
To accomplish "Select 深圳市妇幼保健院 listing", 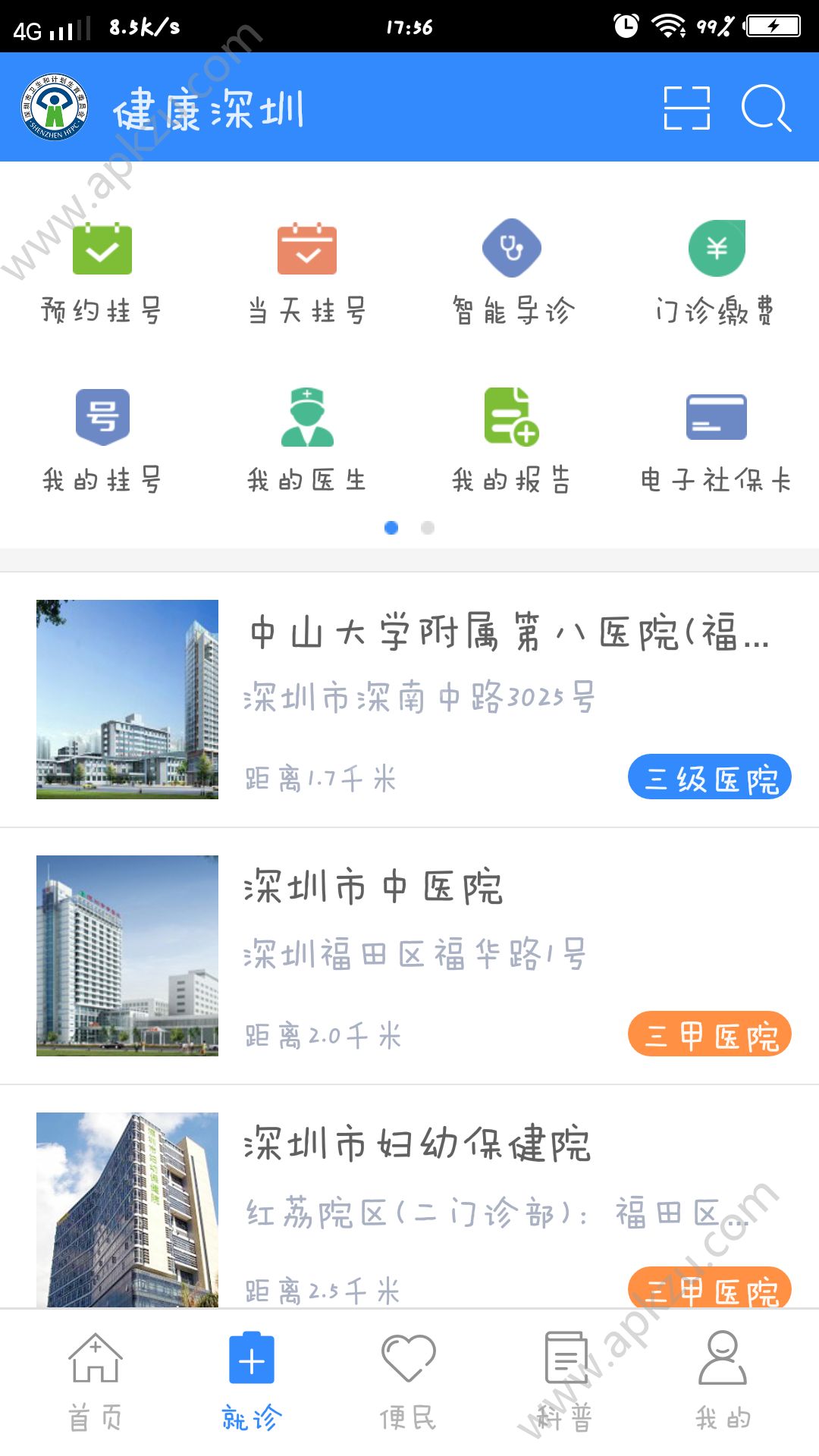I will [x=419, y=1147].
